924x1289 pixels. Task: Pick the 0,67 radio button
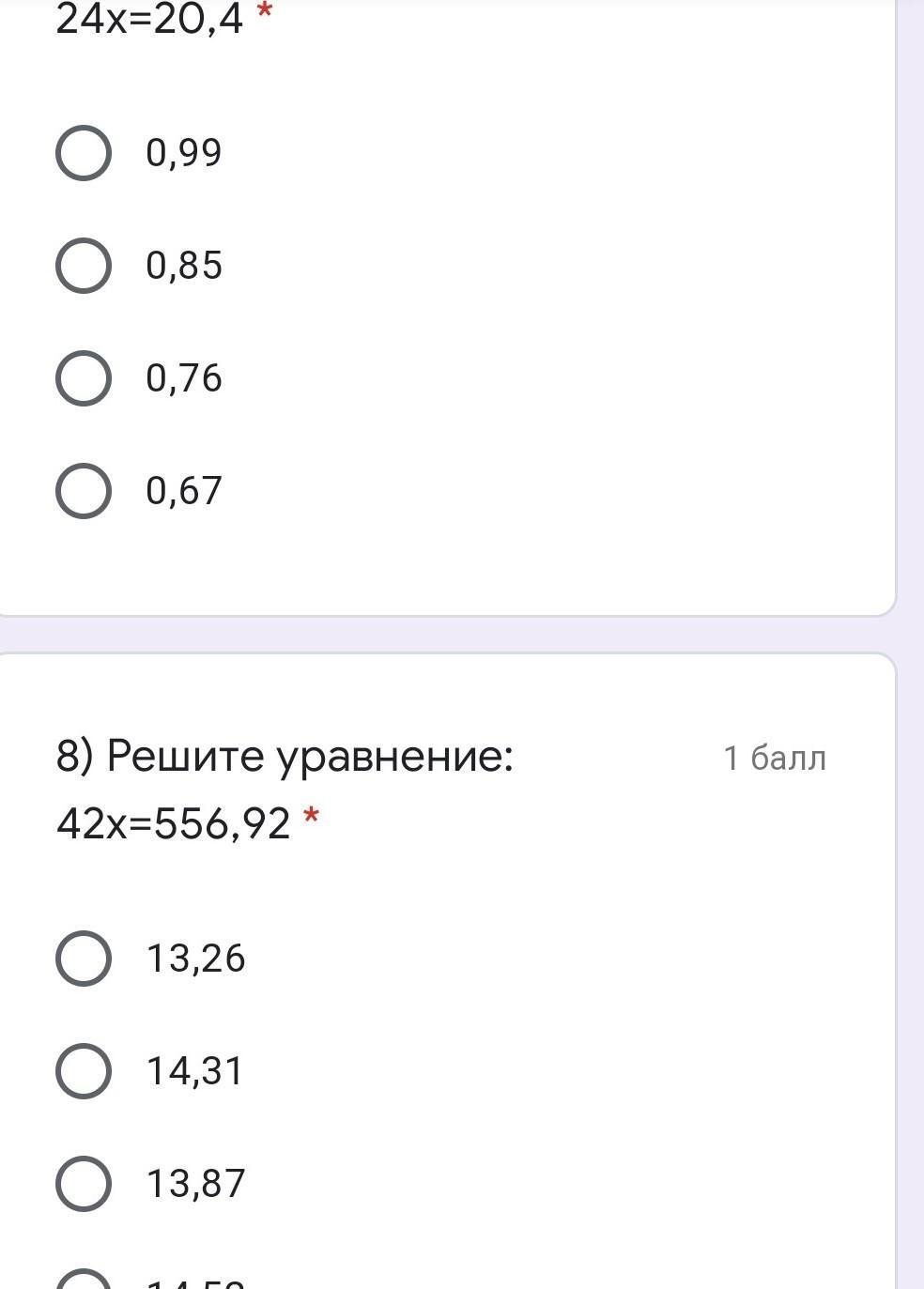coord(84,490)
